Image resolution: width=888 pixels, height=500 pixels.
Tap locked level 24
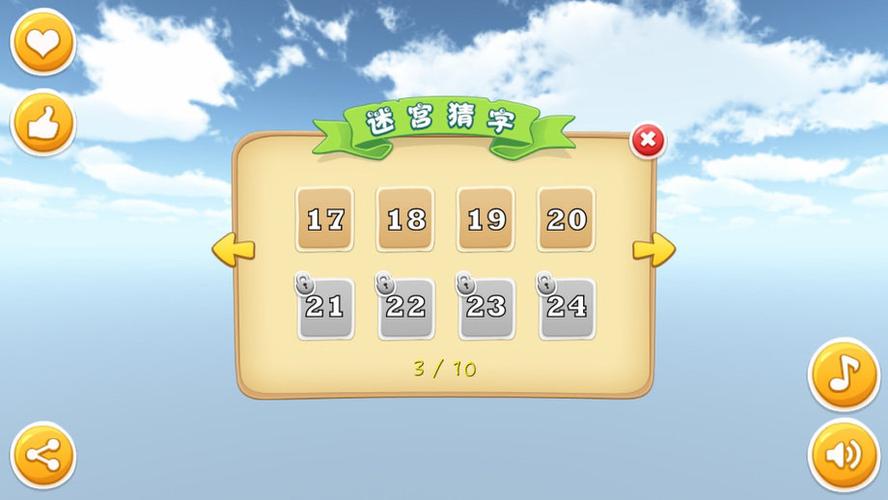(566, 307)
